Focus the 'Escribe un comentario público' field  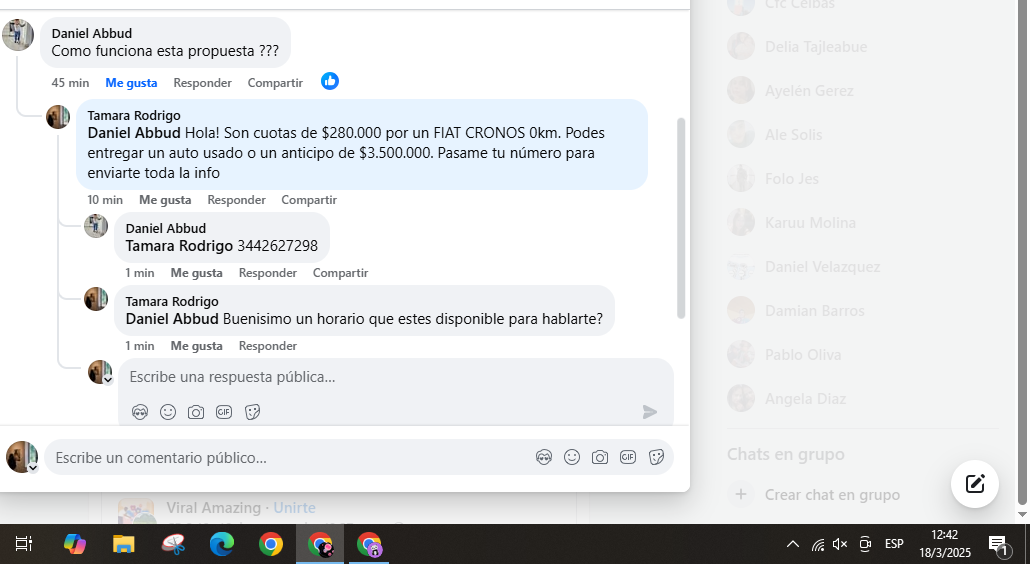[x=280, y=457]
